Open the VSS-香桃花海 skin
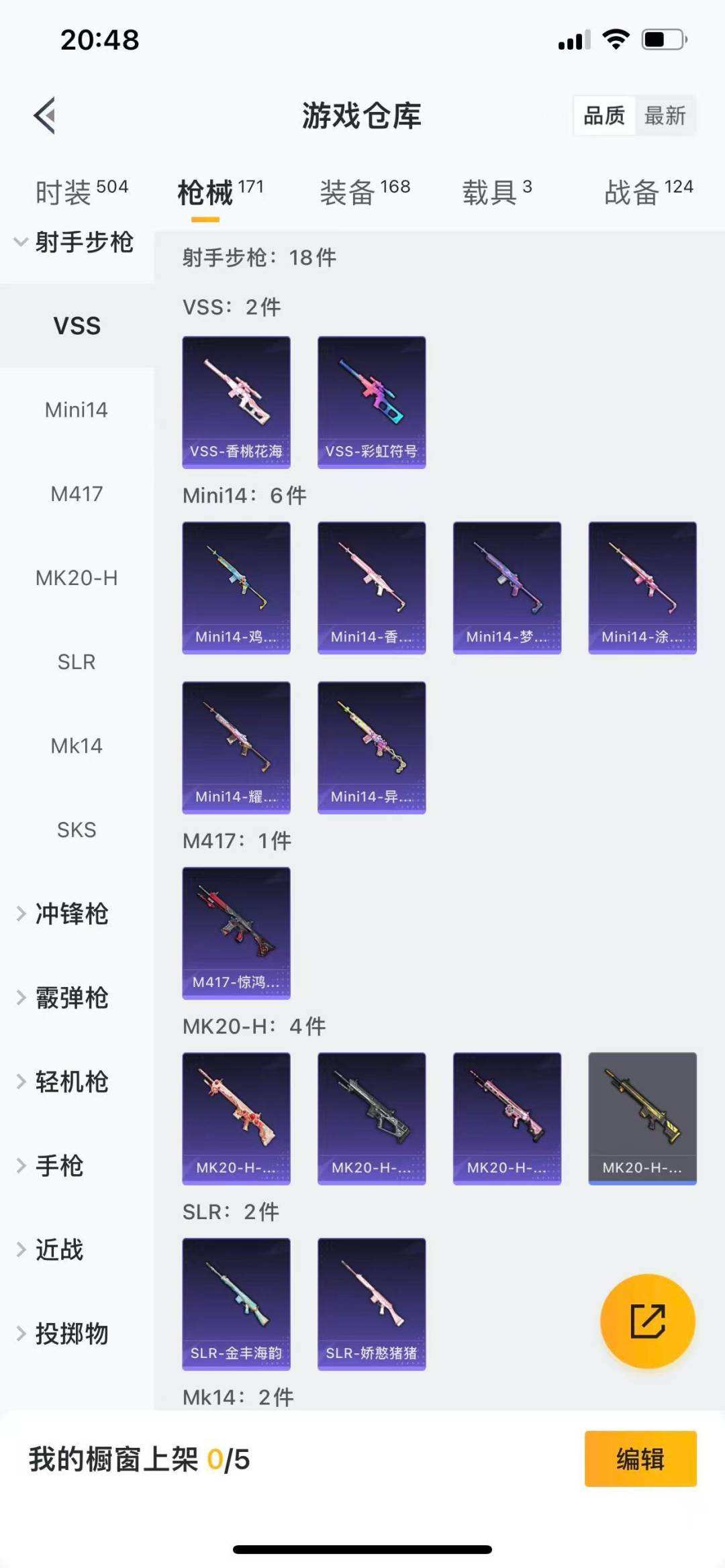This screenshot has height=1568, width=725. click(x=236, y=402)
